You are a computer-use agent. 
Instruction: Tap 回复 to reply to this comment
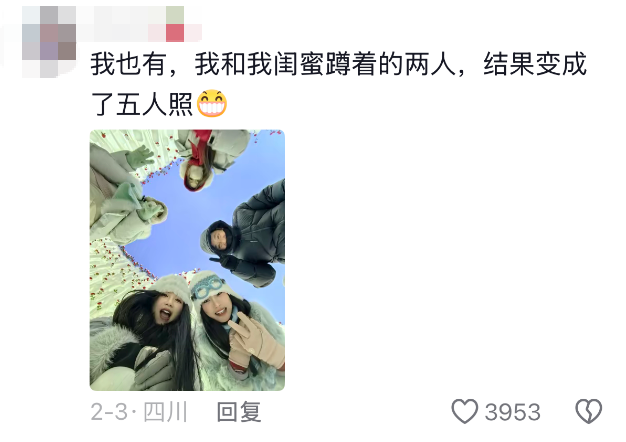click(x=239, y=412)
